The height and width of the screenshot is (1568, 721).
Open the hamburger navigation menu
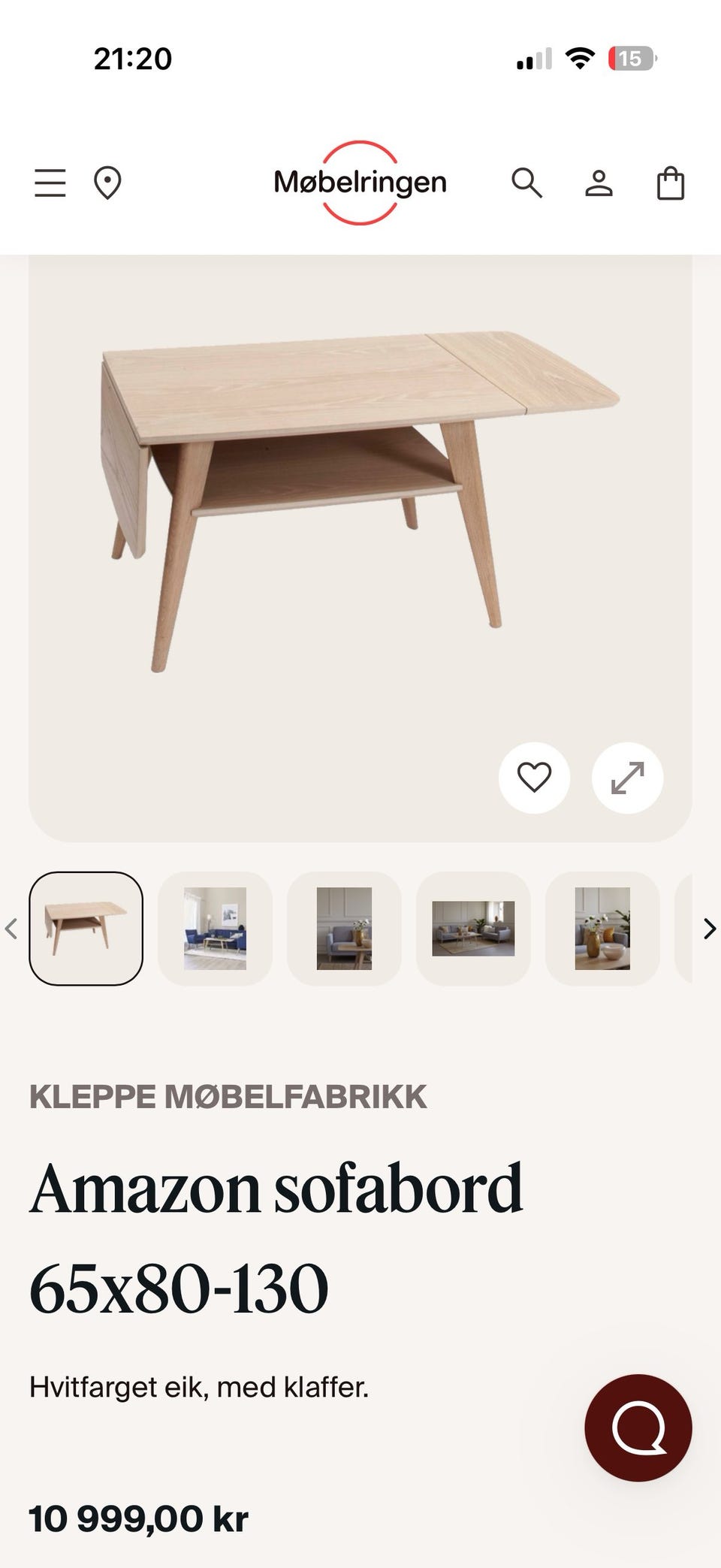(x=50, y=183)
